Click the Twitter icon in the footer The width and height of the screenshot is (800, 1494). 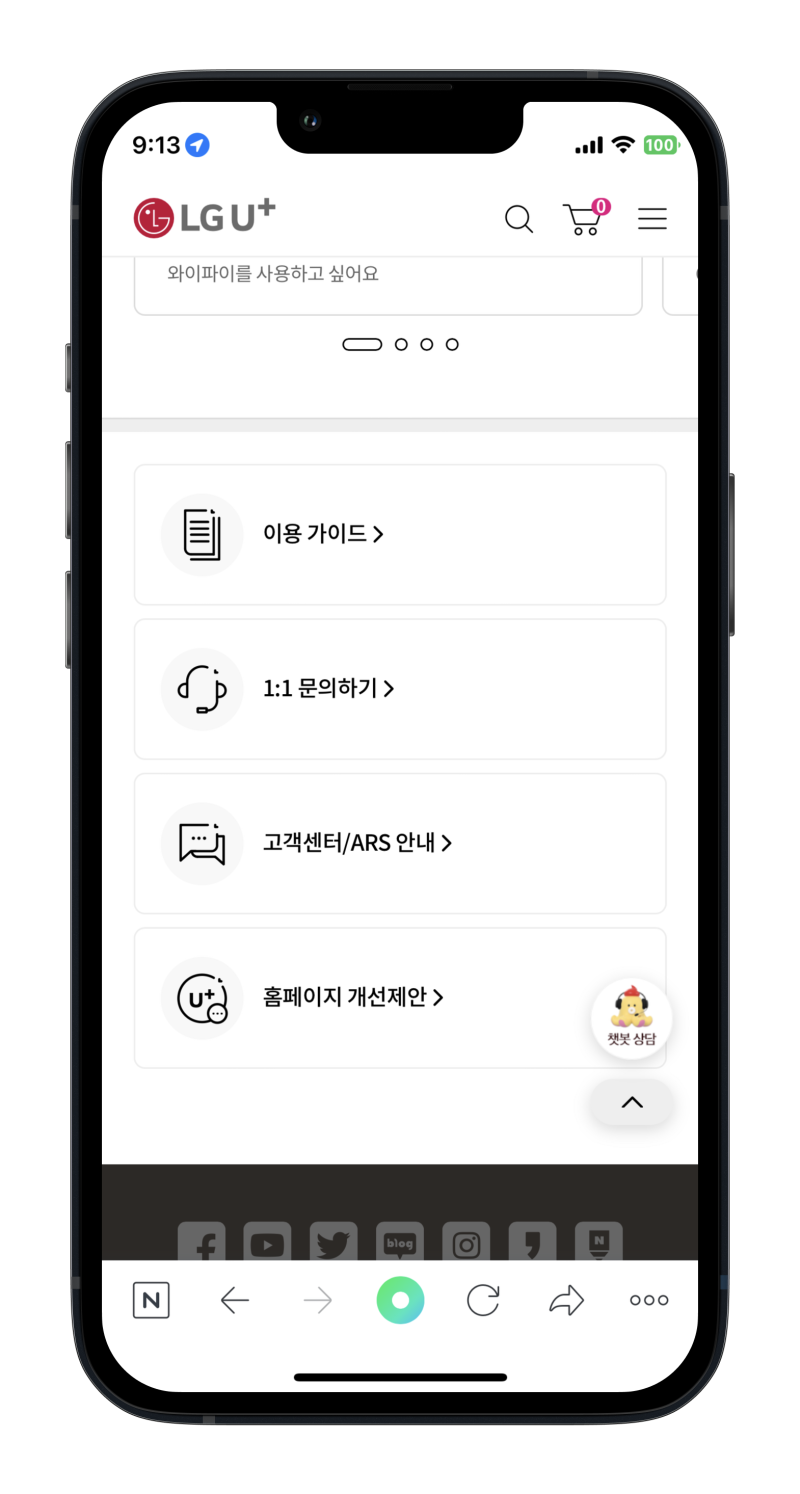click(333, 1243)
